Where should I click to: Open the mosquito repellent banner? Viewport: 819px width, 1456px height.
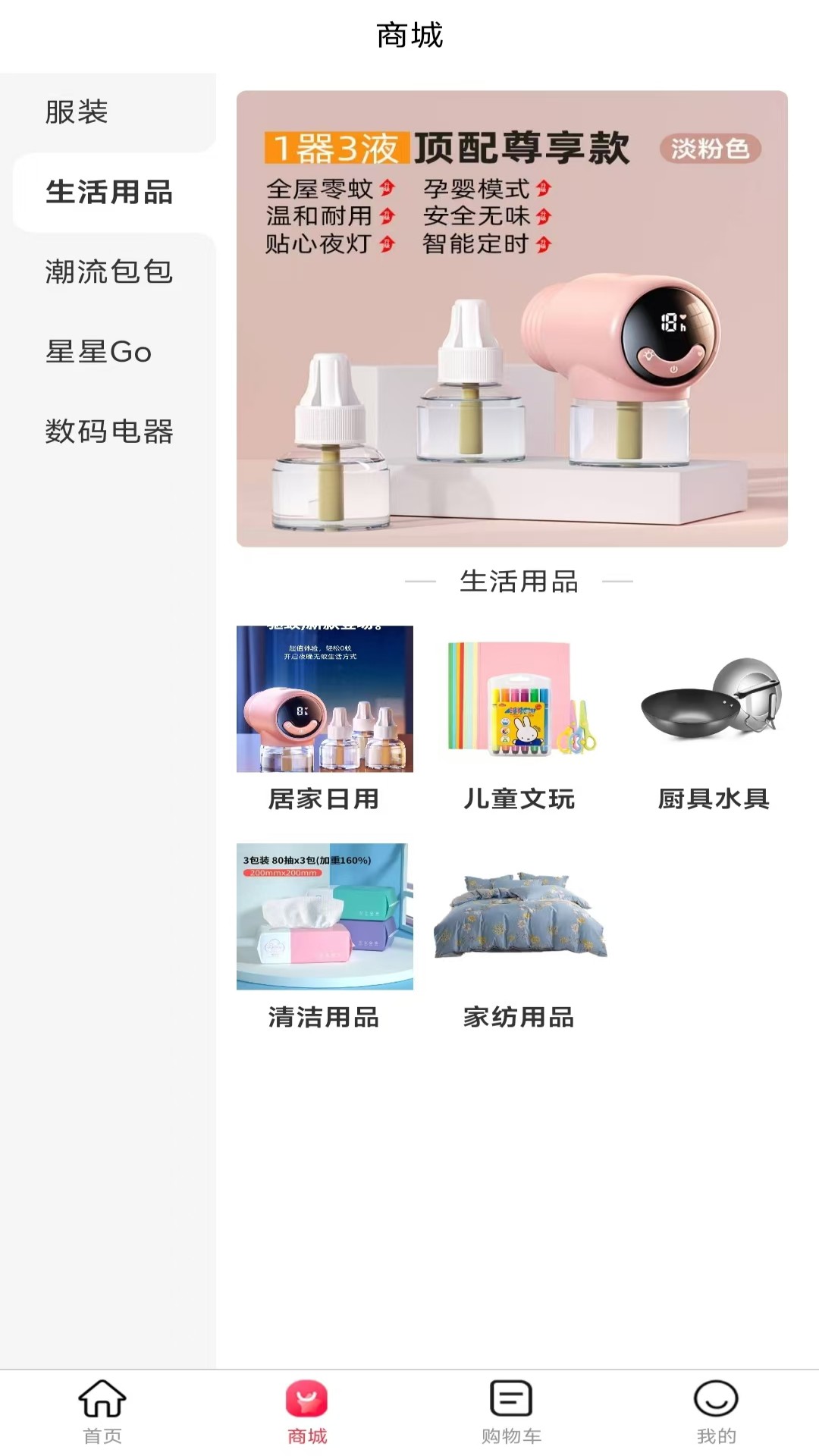[512, 318]
